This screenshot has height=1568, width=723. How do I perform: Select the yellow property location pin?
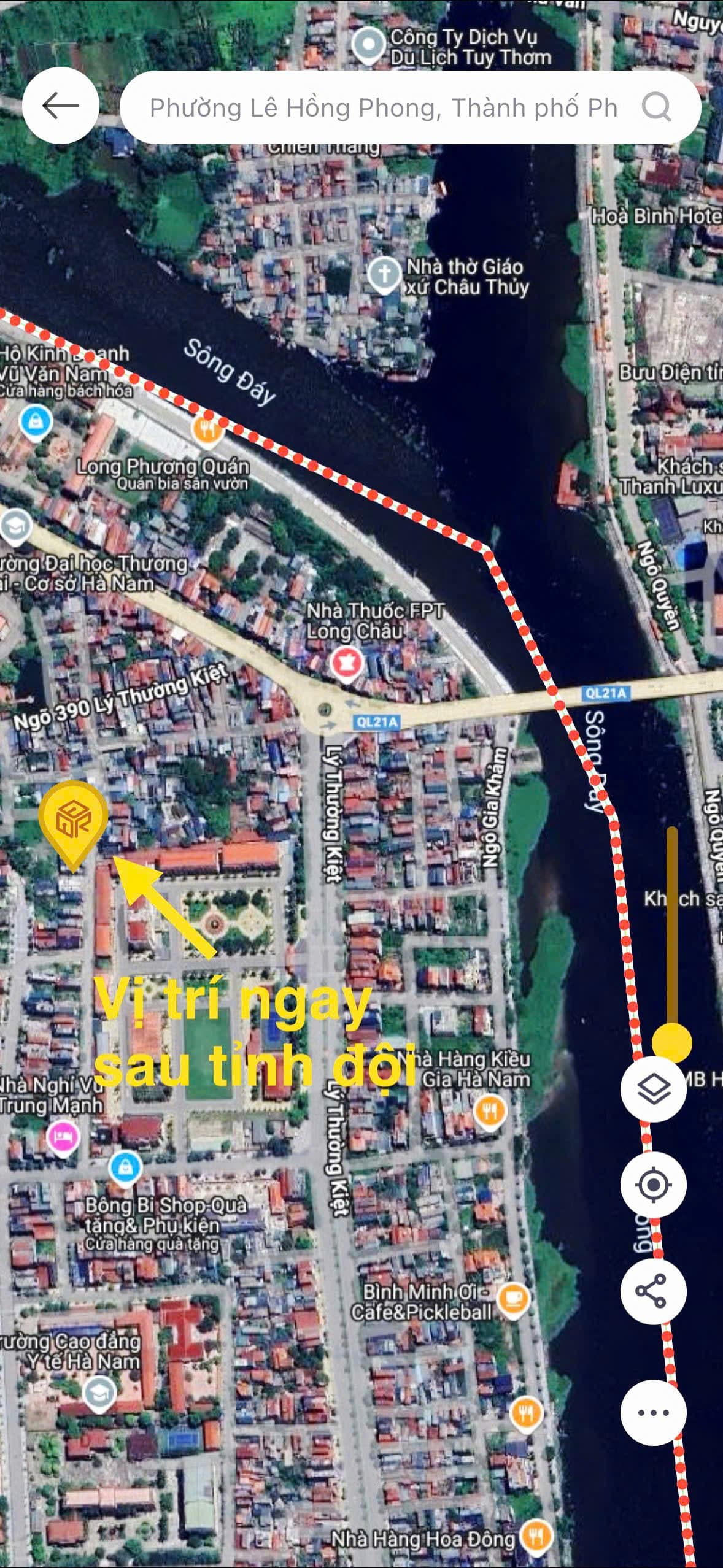[x=71, y=819]
